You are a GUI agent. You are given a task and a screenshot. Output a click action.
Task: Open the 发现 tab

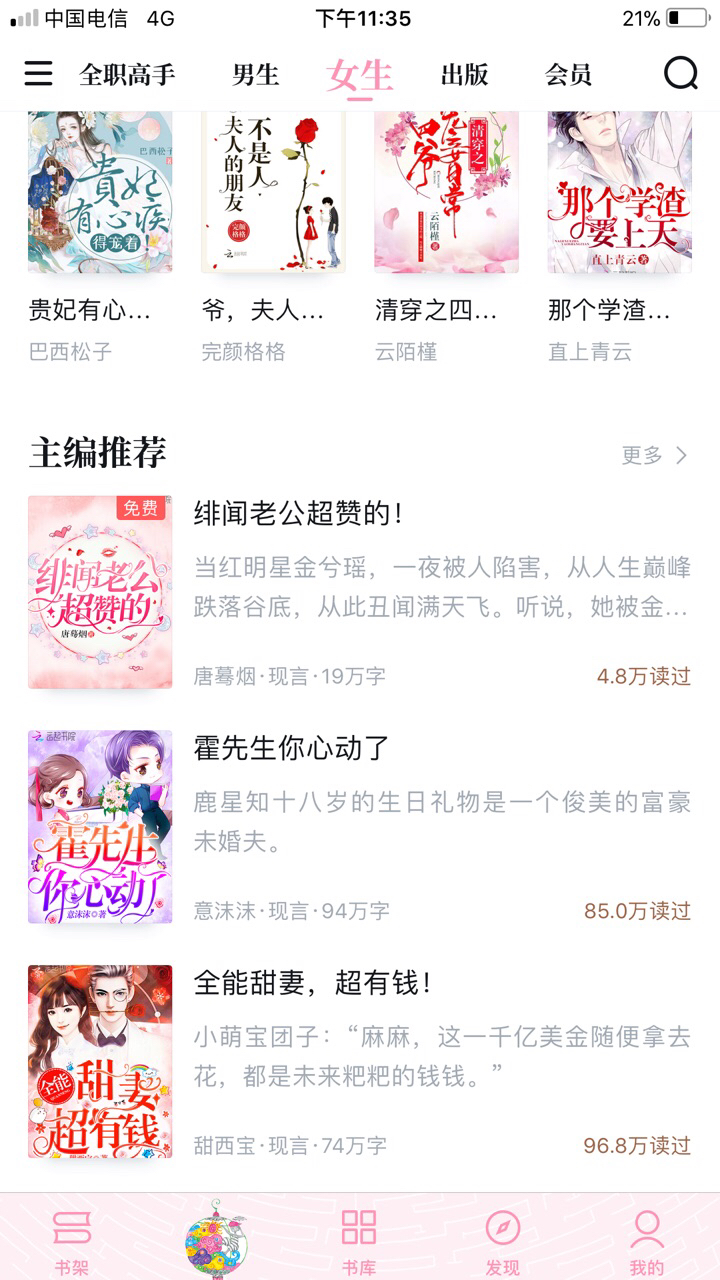(503, 1241)
